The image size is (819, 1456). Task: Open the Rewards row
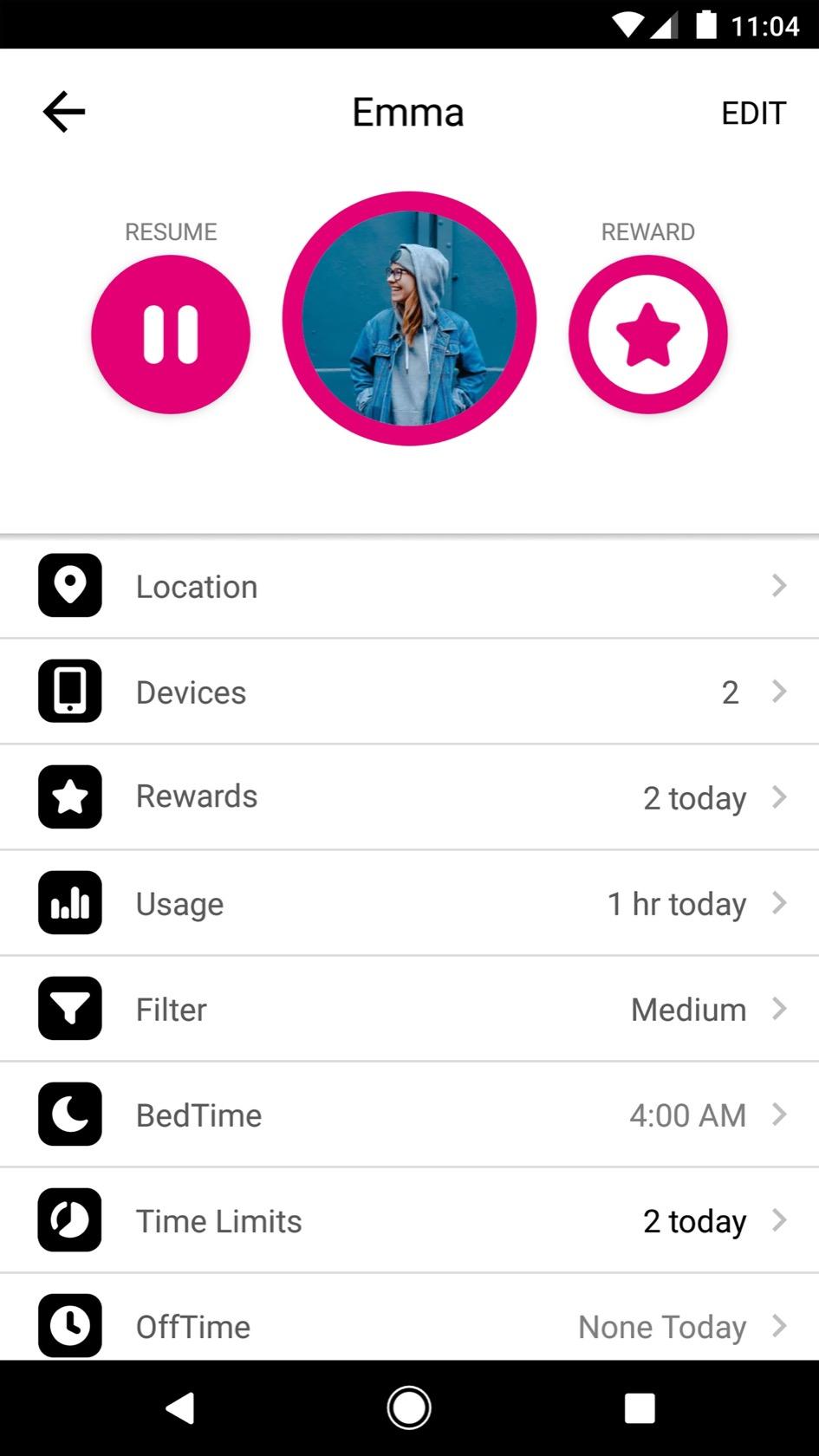click(x=409, y=797)
